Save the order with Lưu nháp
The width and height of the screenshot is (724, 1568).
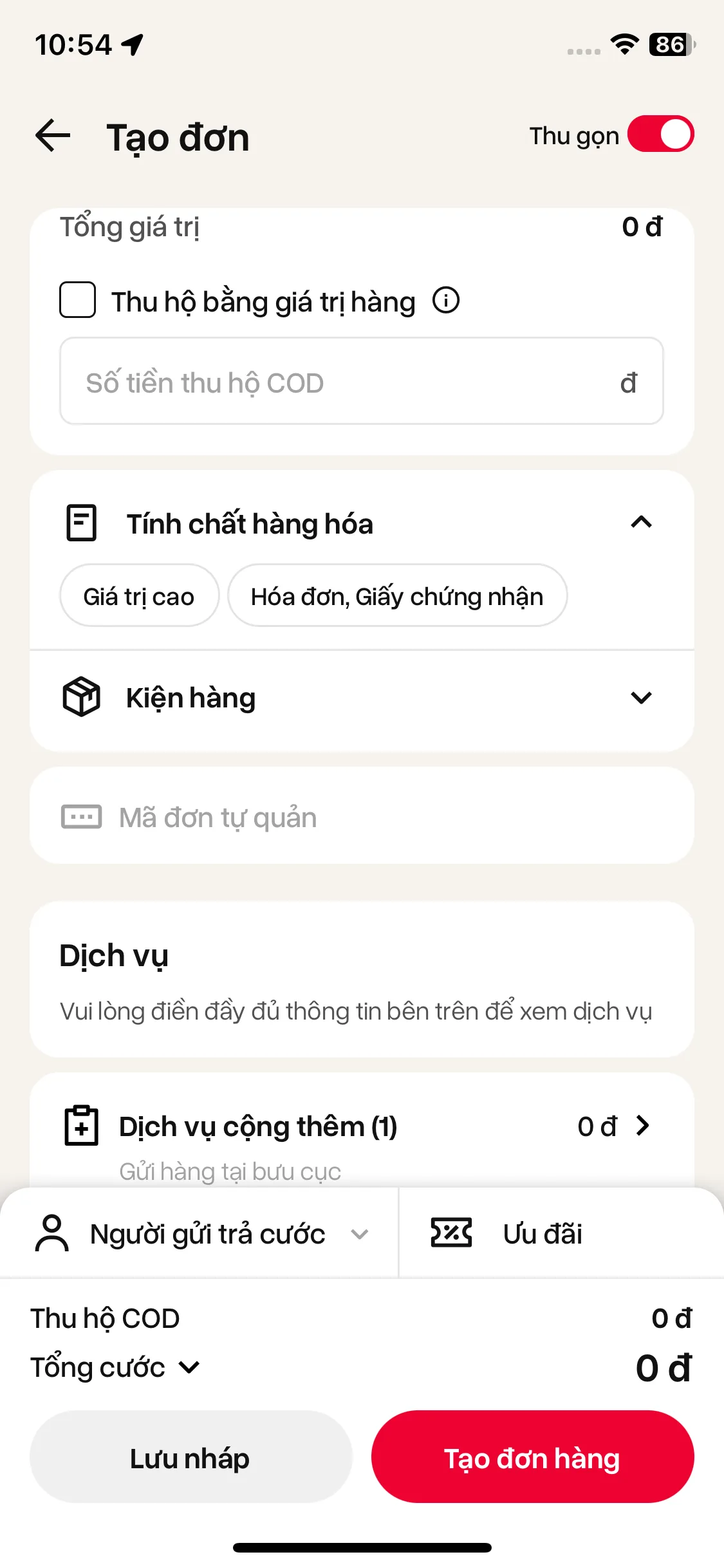click(190, 1458)
